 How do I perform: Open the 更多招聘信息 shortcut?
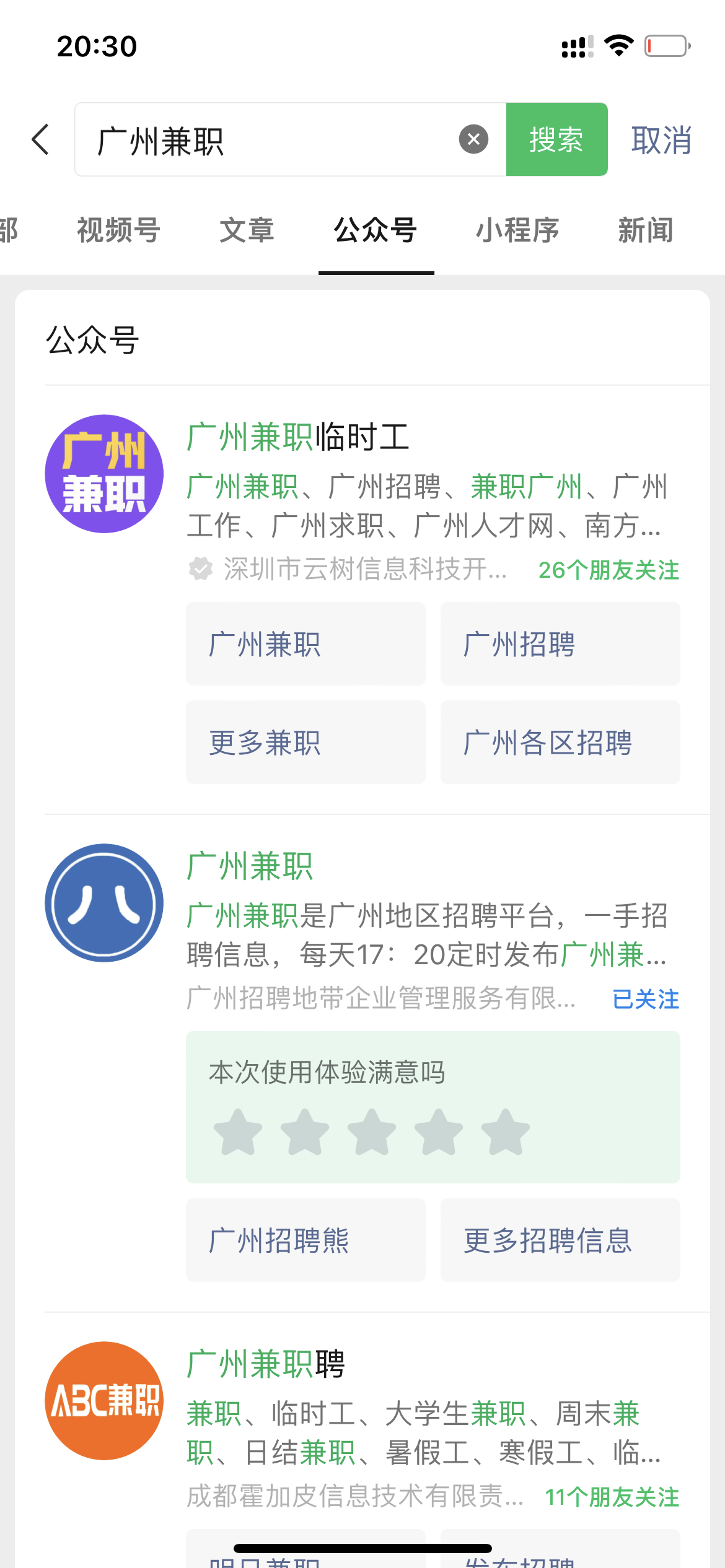560,1240
